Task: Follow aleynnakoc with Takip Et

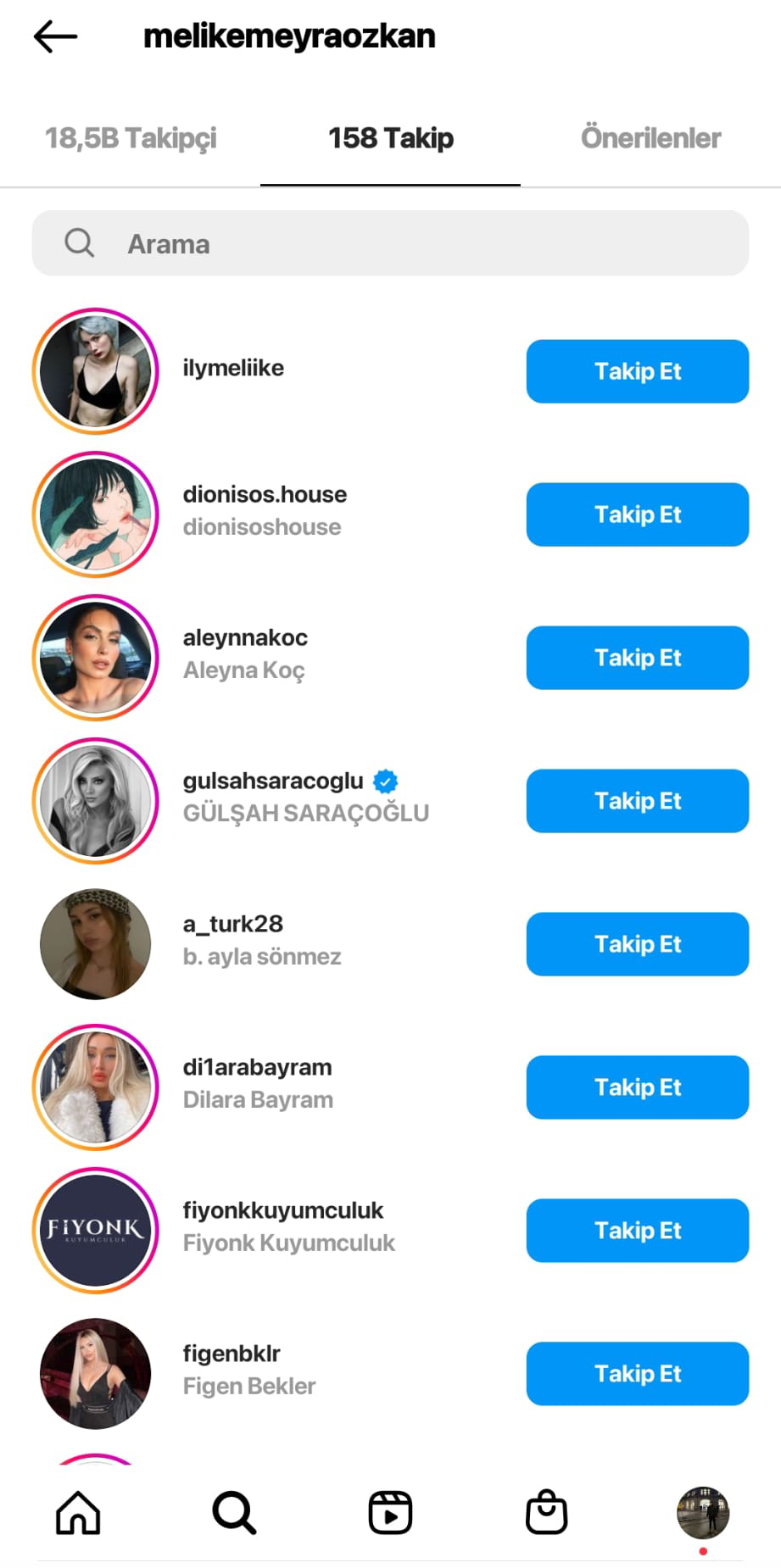Action: click(x=637, y=658)
